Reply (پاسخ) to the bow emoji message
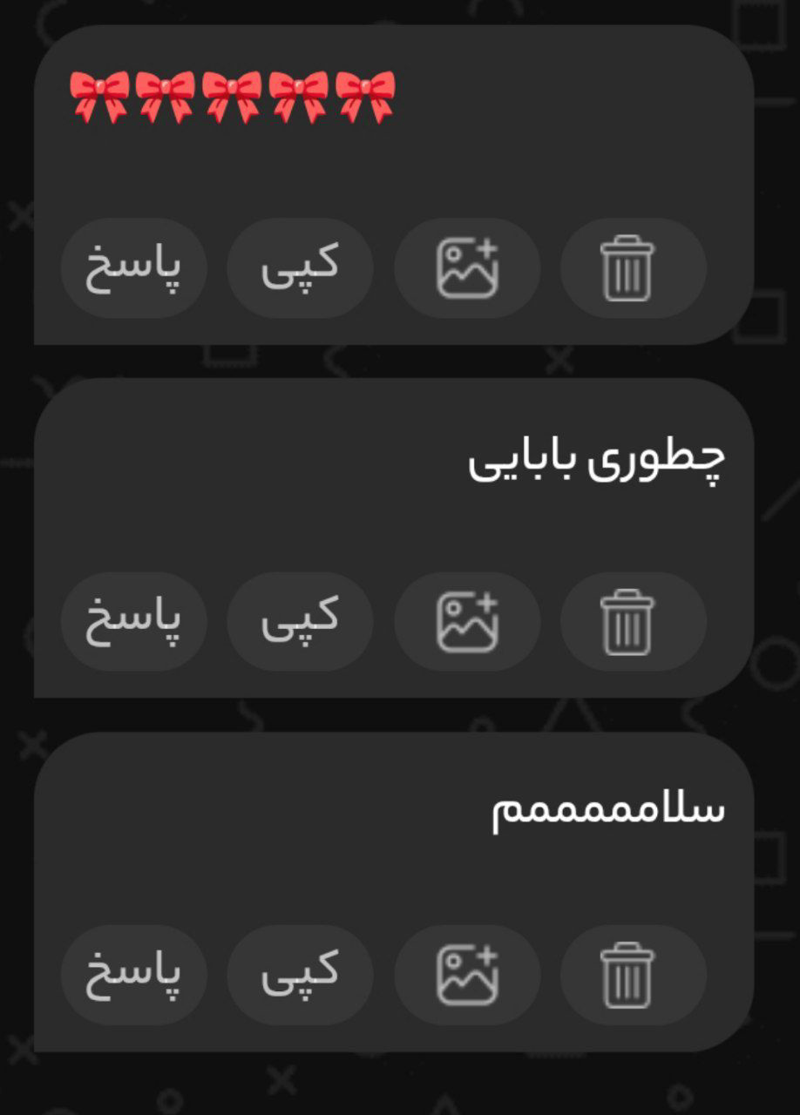This screenshot has width=800, height=1115. coord(134,268)
